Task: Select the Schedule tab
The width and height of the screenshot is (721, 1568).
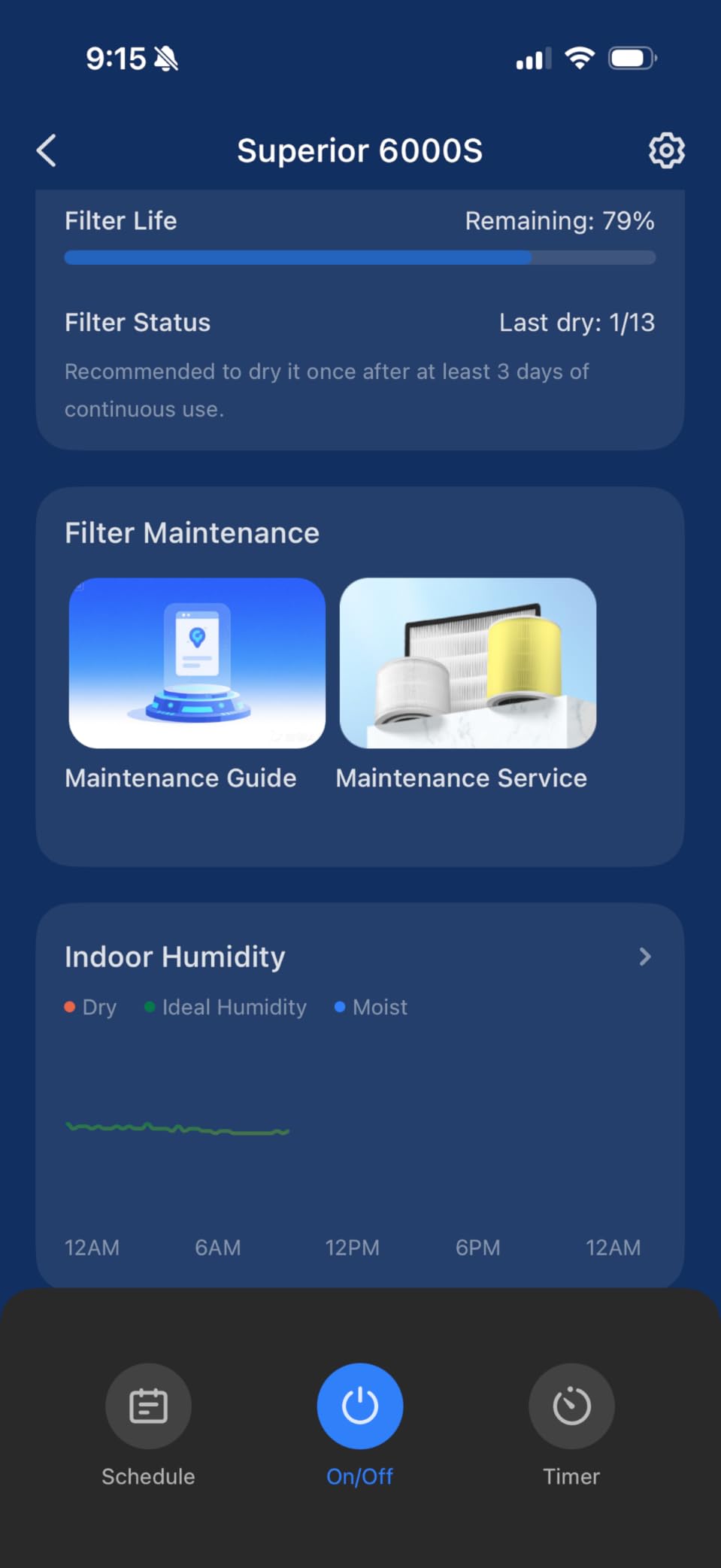Action: click(147, 1427)
